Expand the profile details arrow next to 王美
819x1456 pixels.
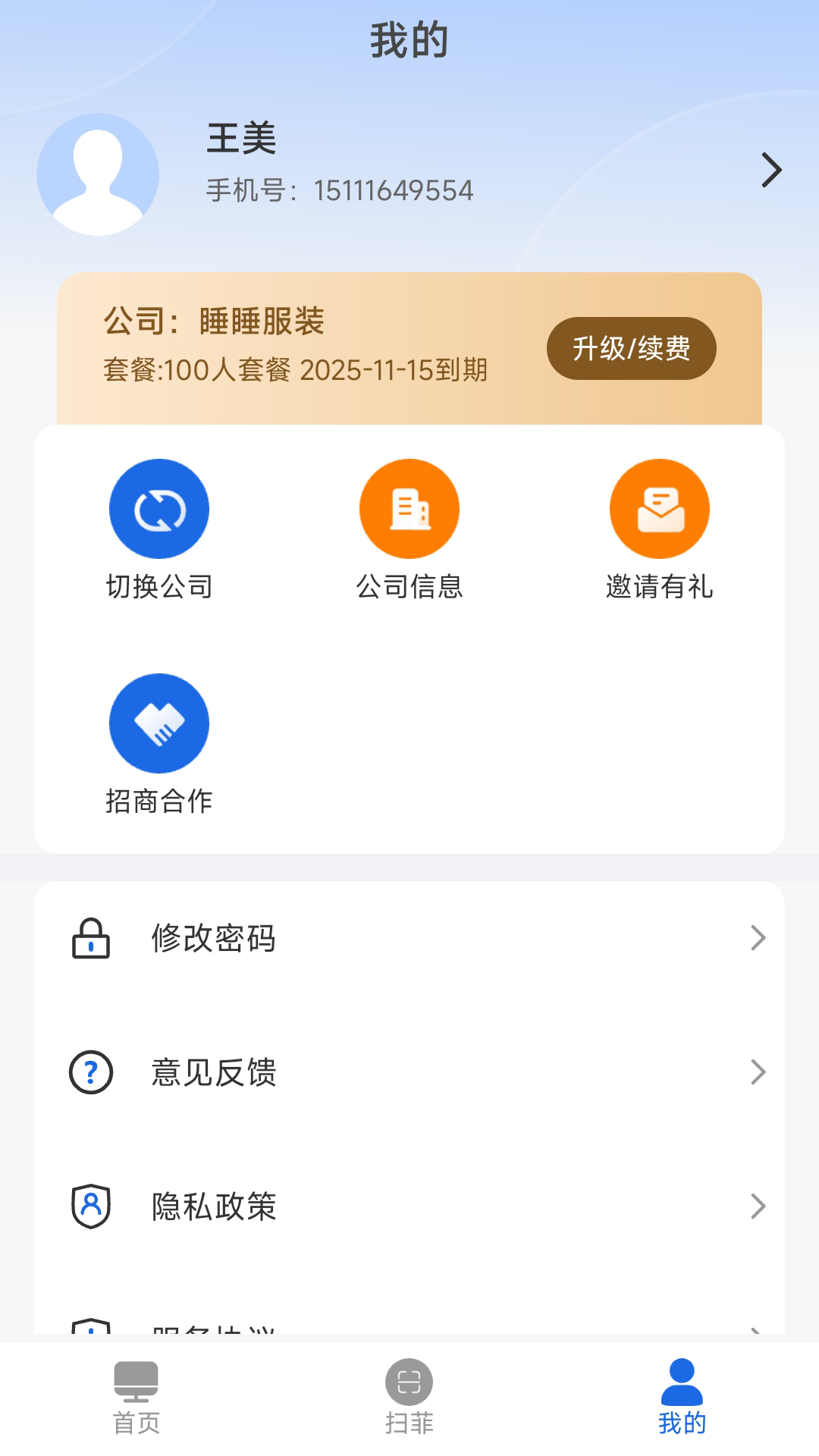click(x=772, y=170)
